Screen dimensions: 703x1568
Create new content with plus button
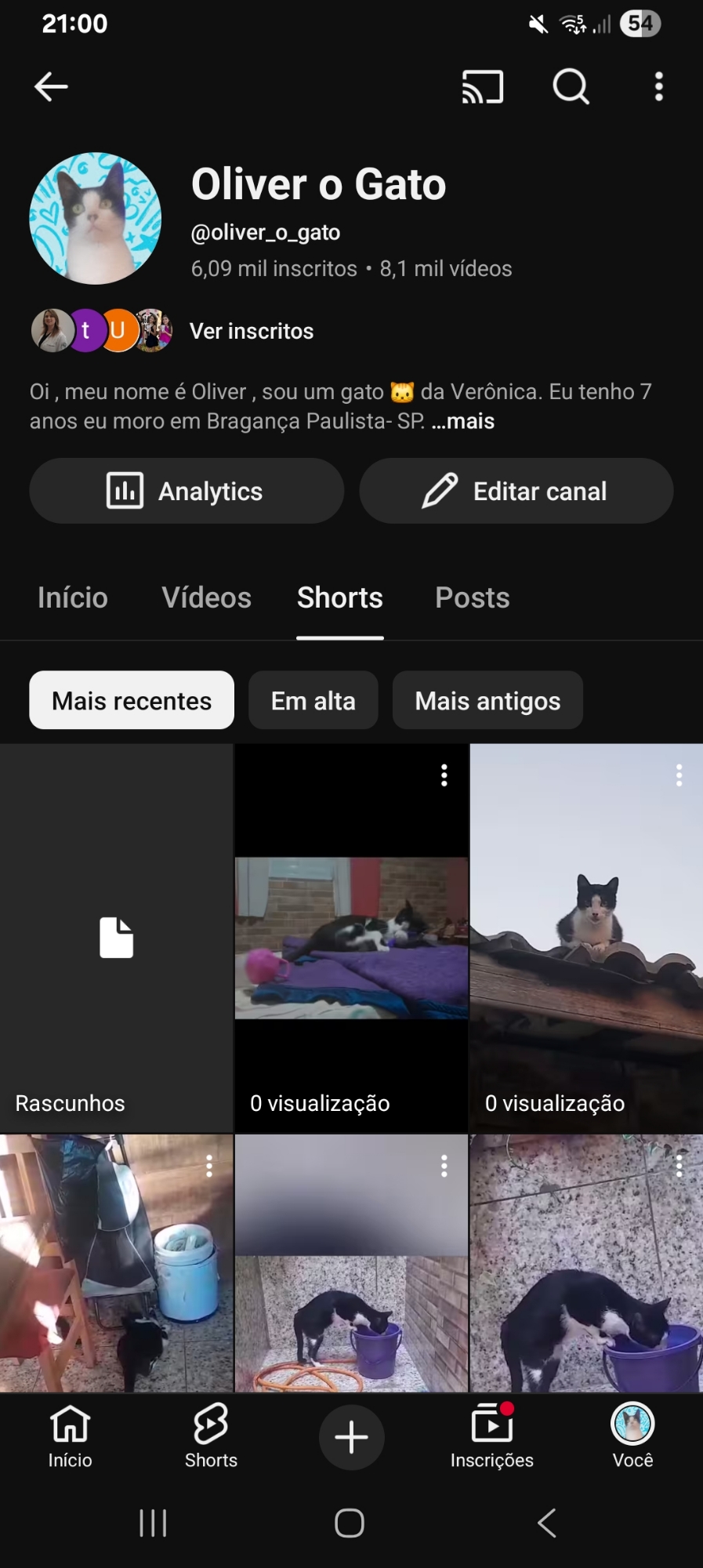[x=351, y=1437]
